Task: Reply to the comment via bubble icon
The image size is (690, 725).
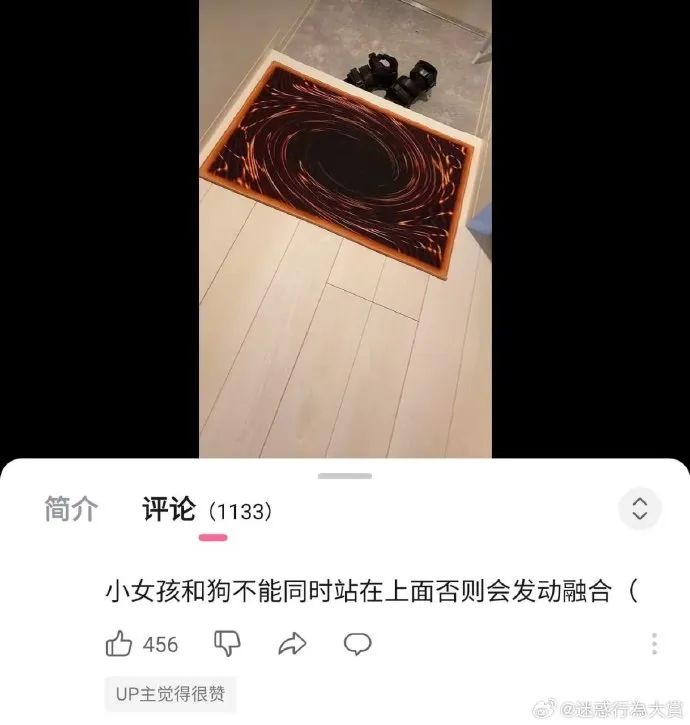Action: click(x=357, y=644)
